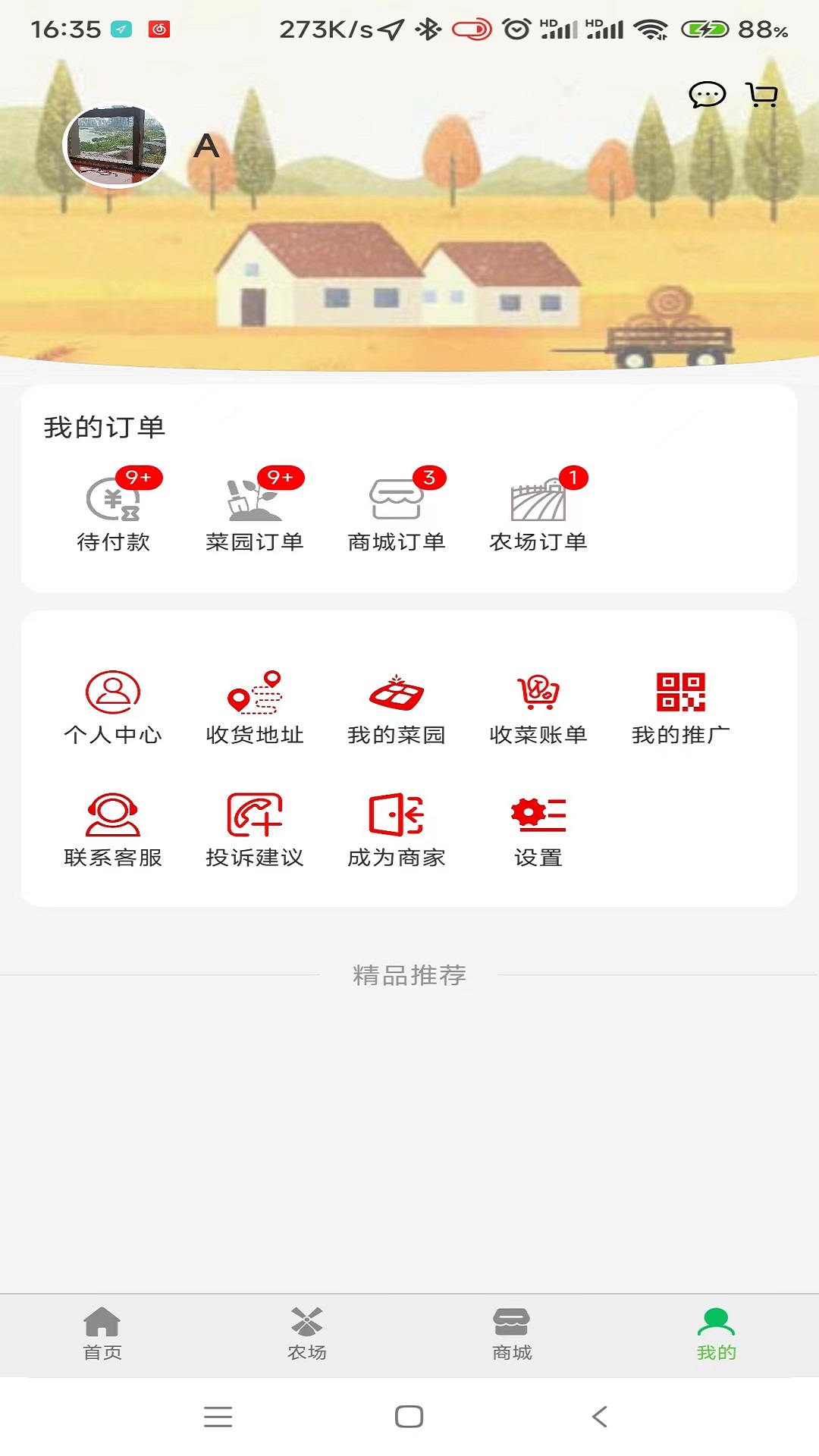Open 我的菜园 my garden
This screenshot has width=819, height=1456.
point(397,705)
